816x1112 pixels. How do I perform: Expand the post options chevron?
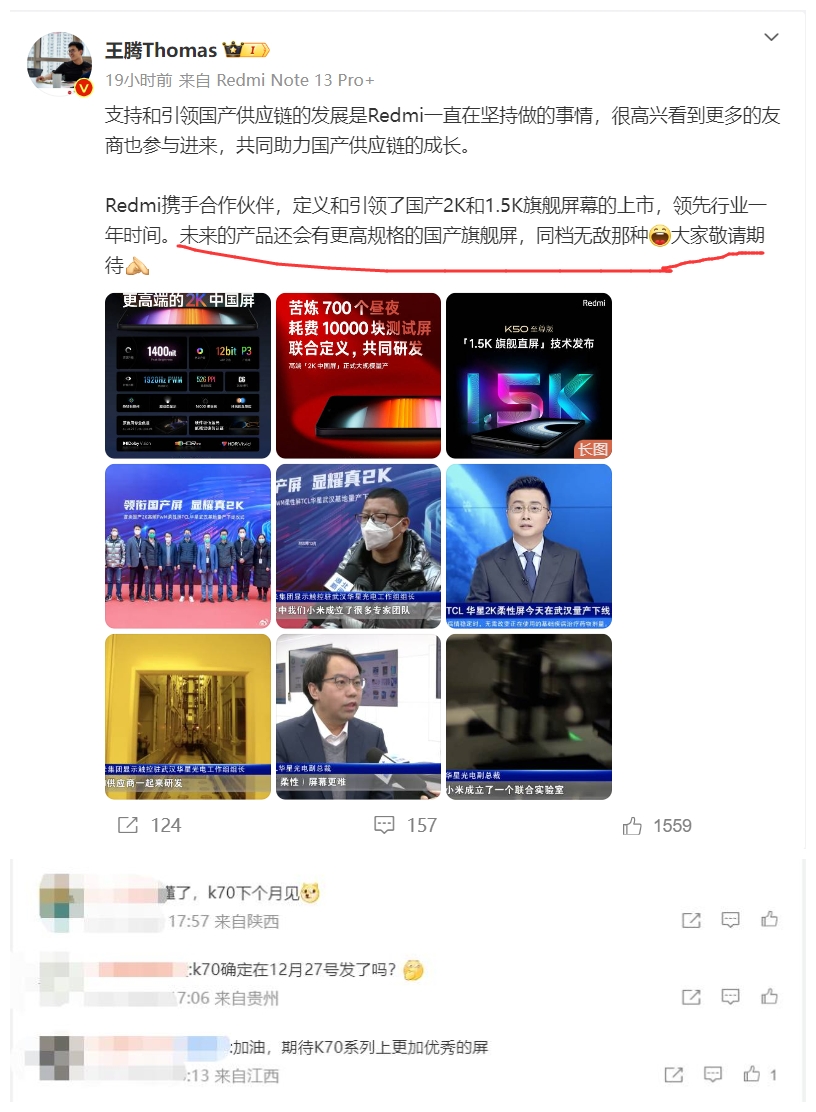771,38
